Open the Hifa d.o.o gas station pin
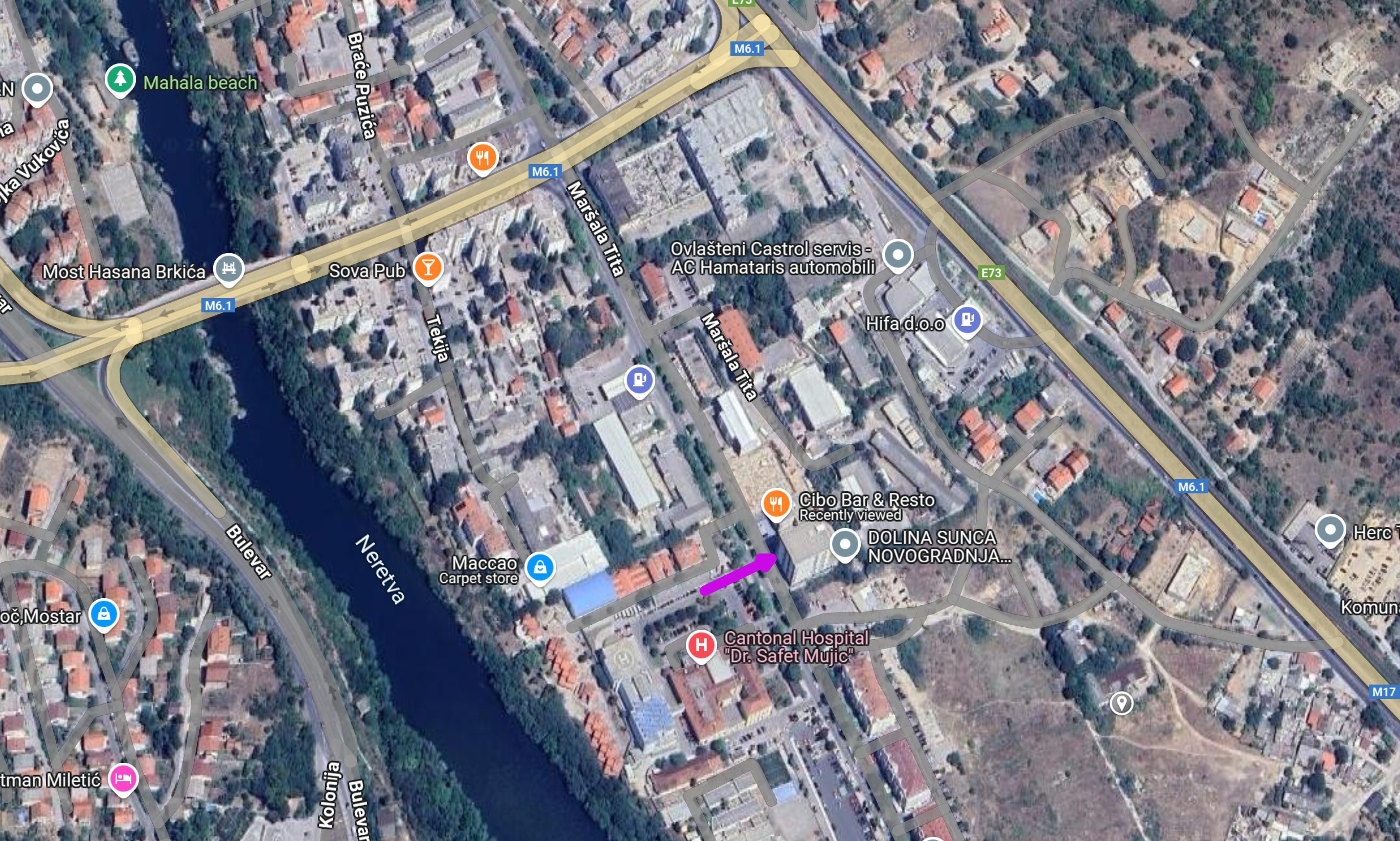Viewport: 1400px width, 841px height. (968, 320)
